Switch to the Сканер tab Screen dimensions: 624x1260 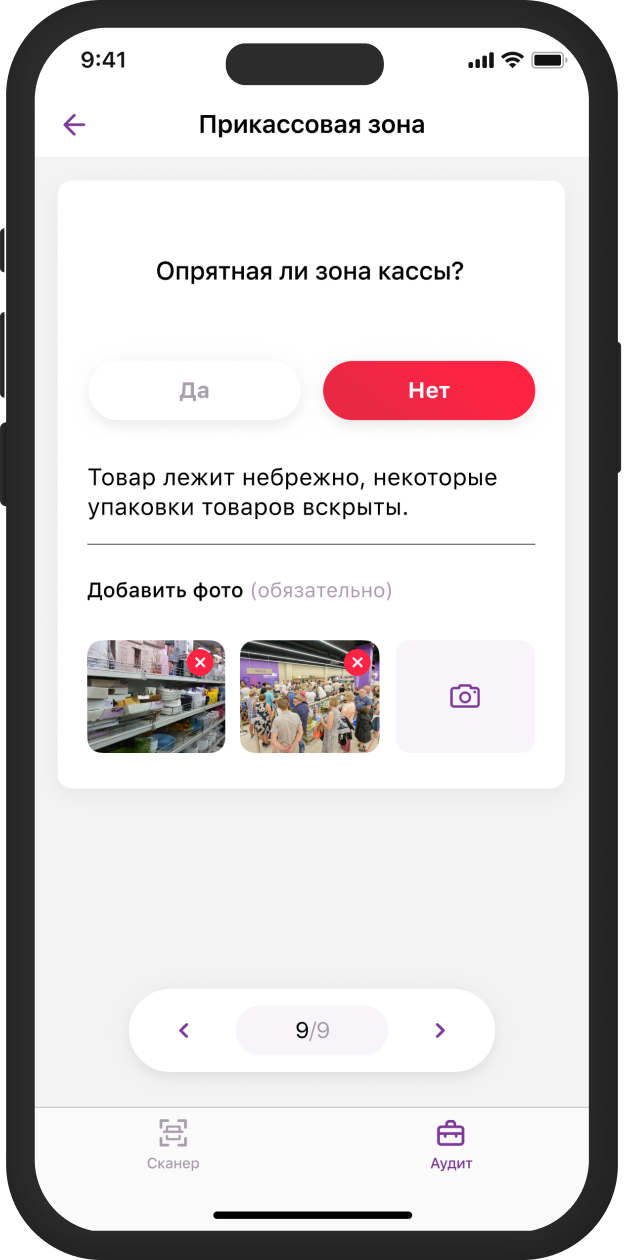[173, 1144]
